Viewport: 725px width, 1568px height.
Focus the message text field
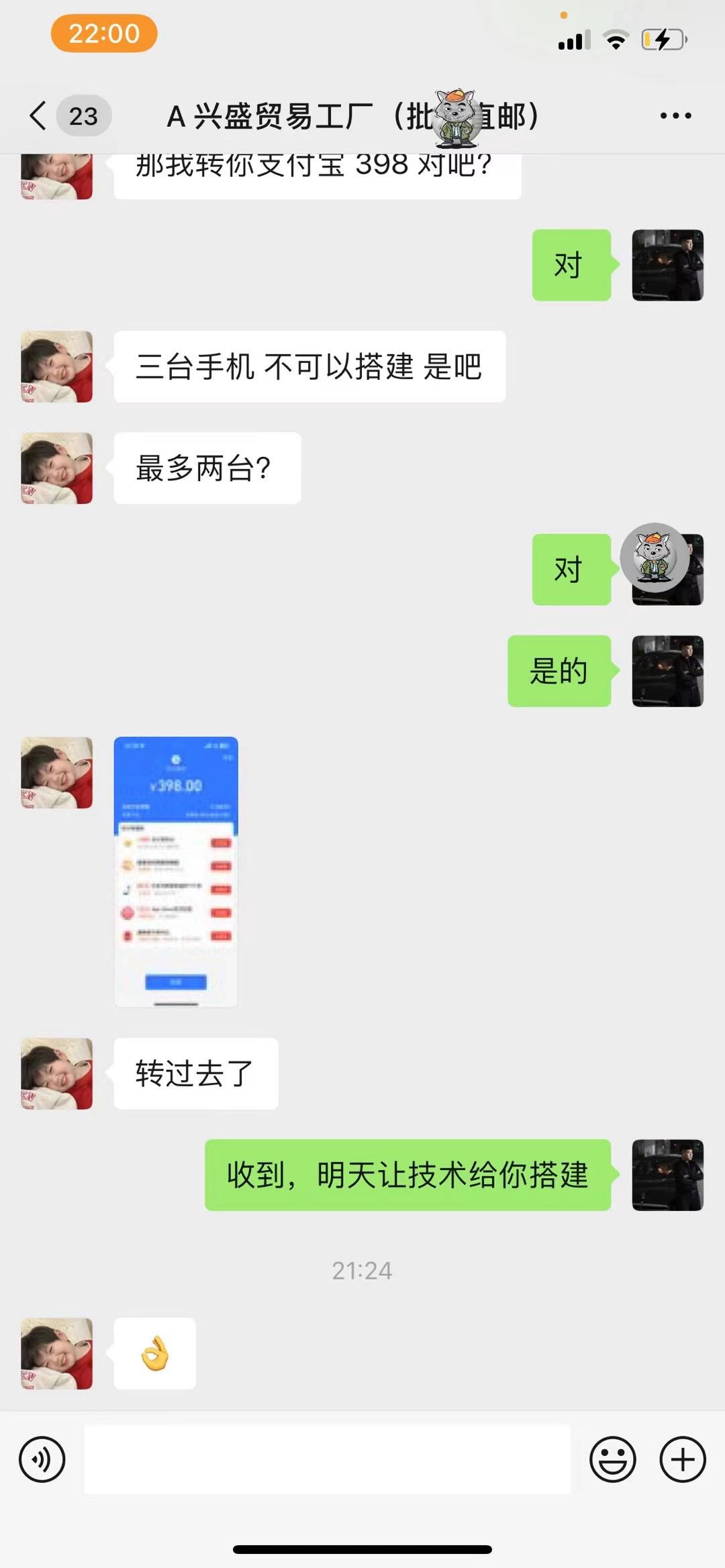click(x=327, y=1459)
